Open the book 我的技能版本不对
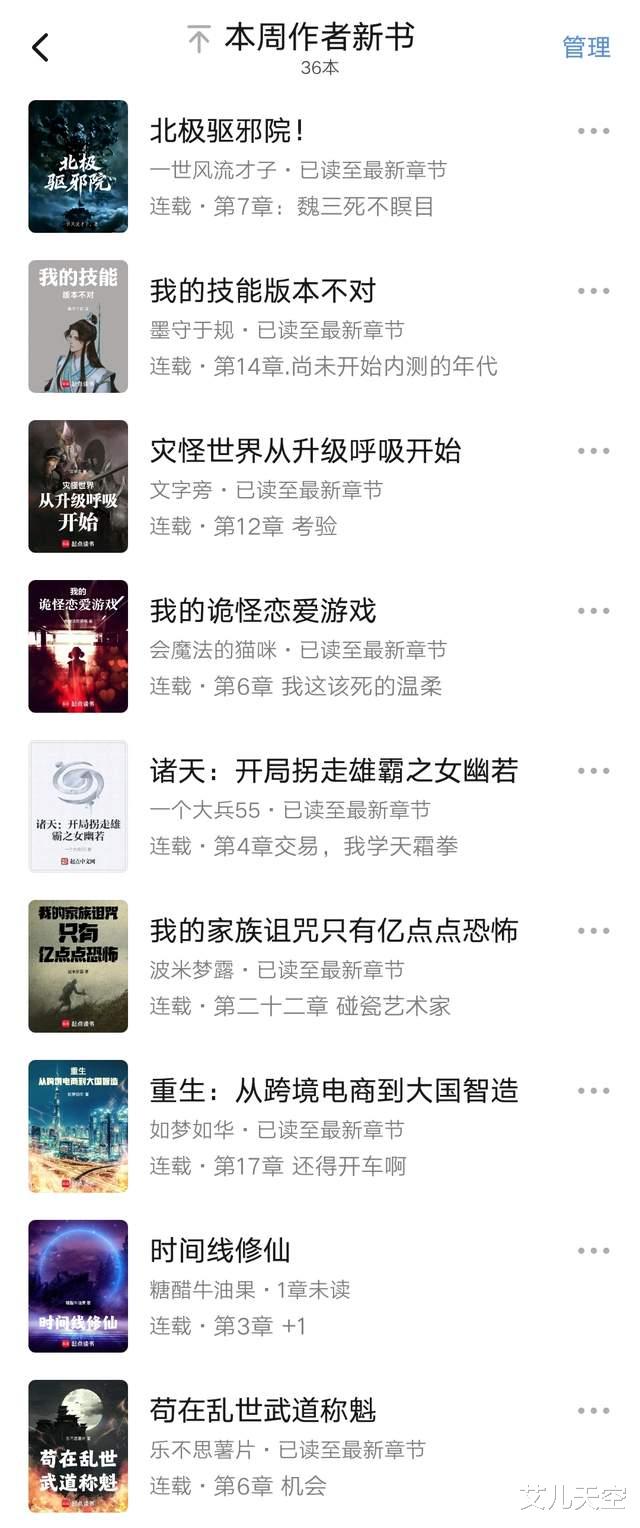640x1528 pixels. [x=262, y=291]
